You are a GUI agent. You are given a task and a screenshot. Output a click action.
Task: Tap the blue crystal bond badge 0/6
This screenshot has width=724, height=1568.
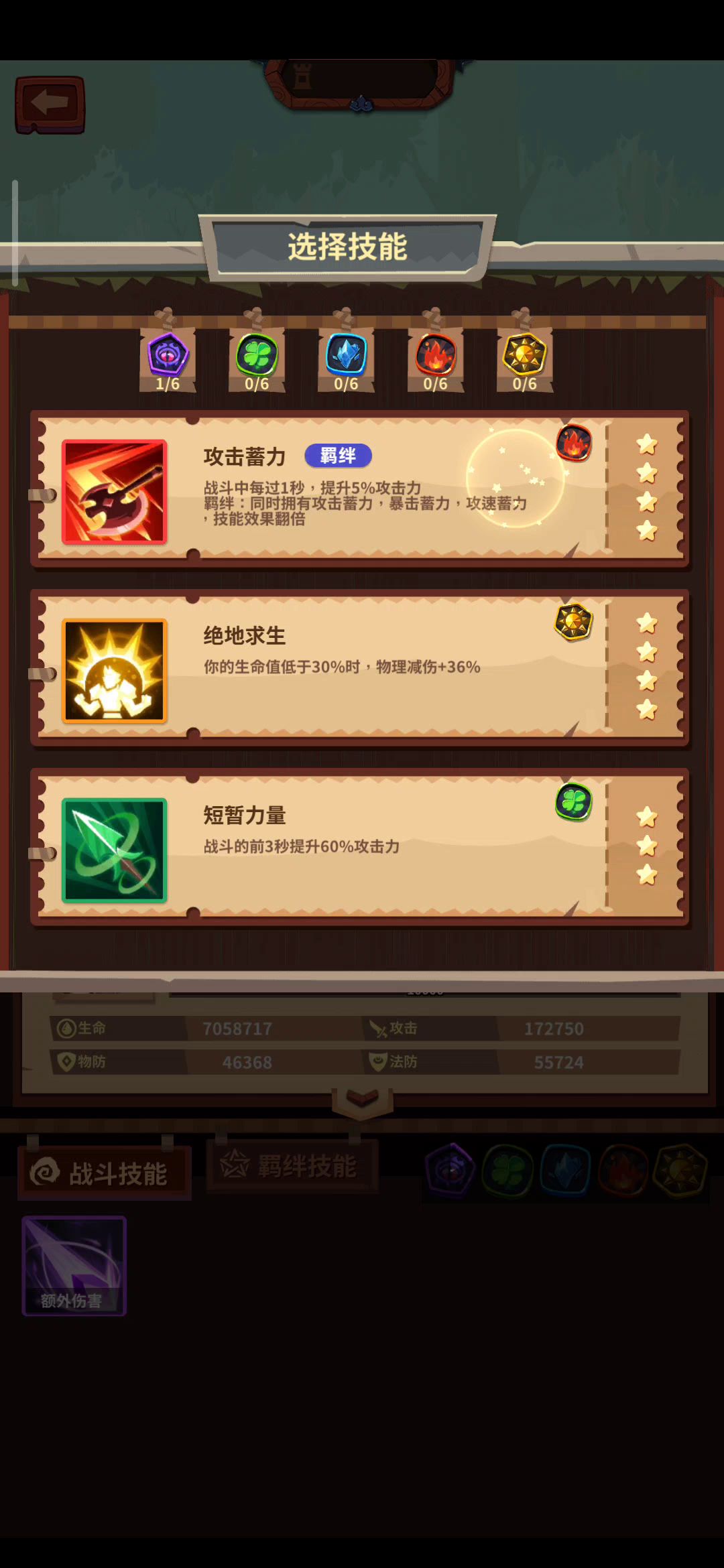point(346,358)
